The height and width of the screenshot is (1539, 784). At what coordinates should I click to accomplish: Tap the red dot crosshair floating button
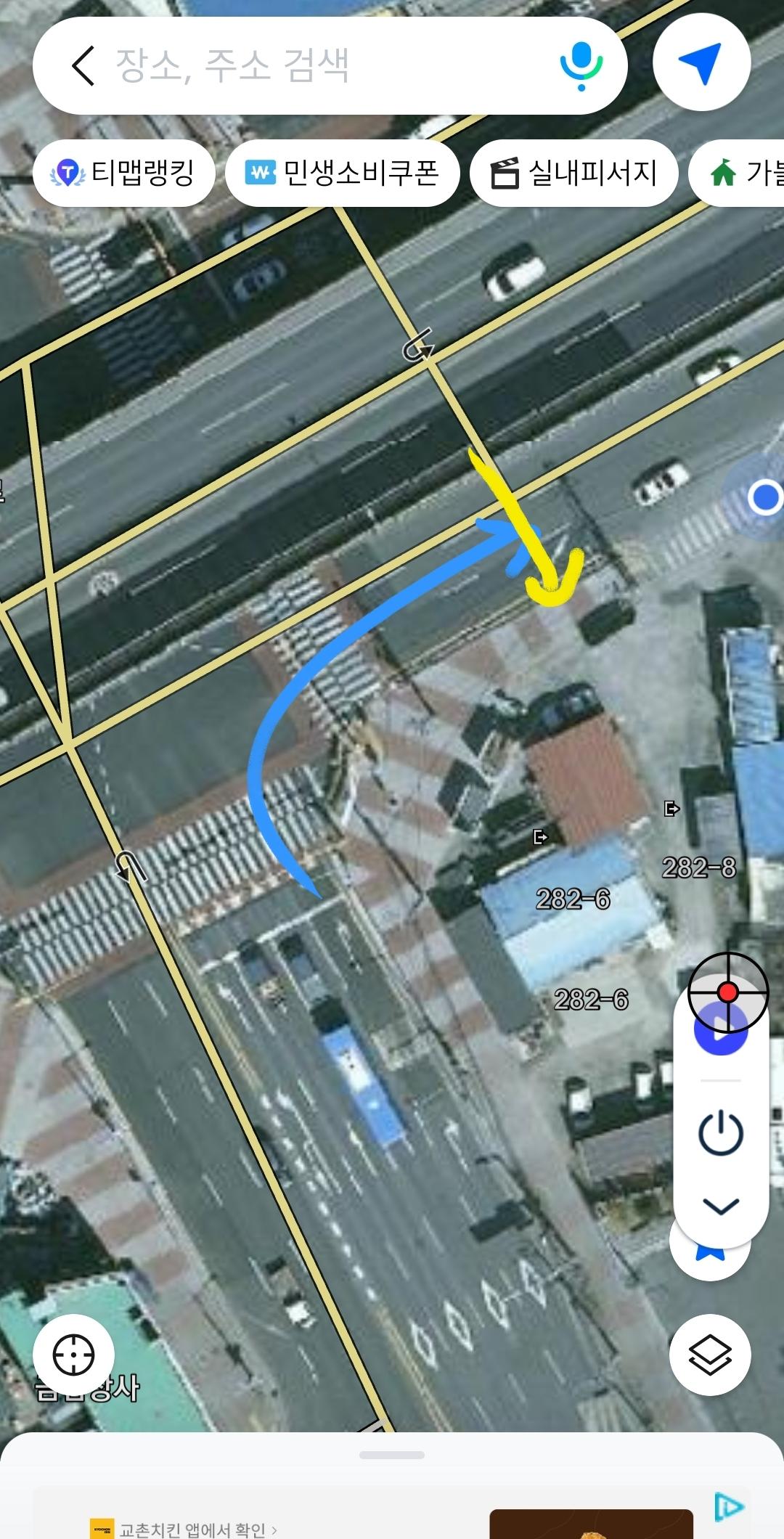(x=727, y=992)
